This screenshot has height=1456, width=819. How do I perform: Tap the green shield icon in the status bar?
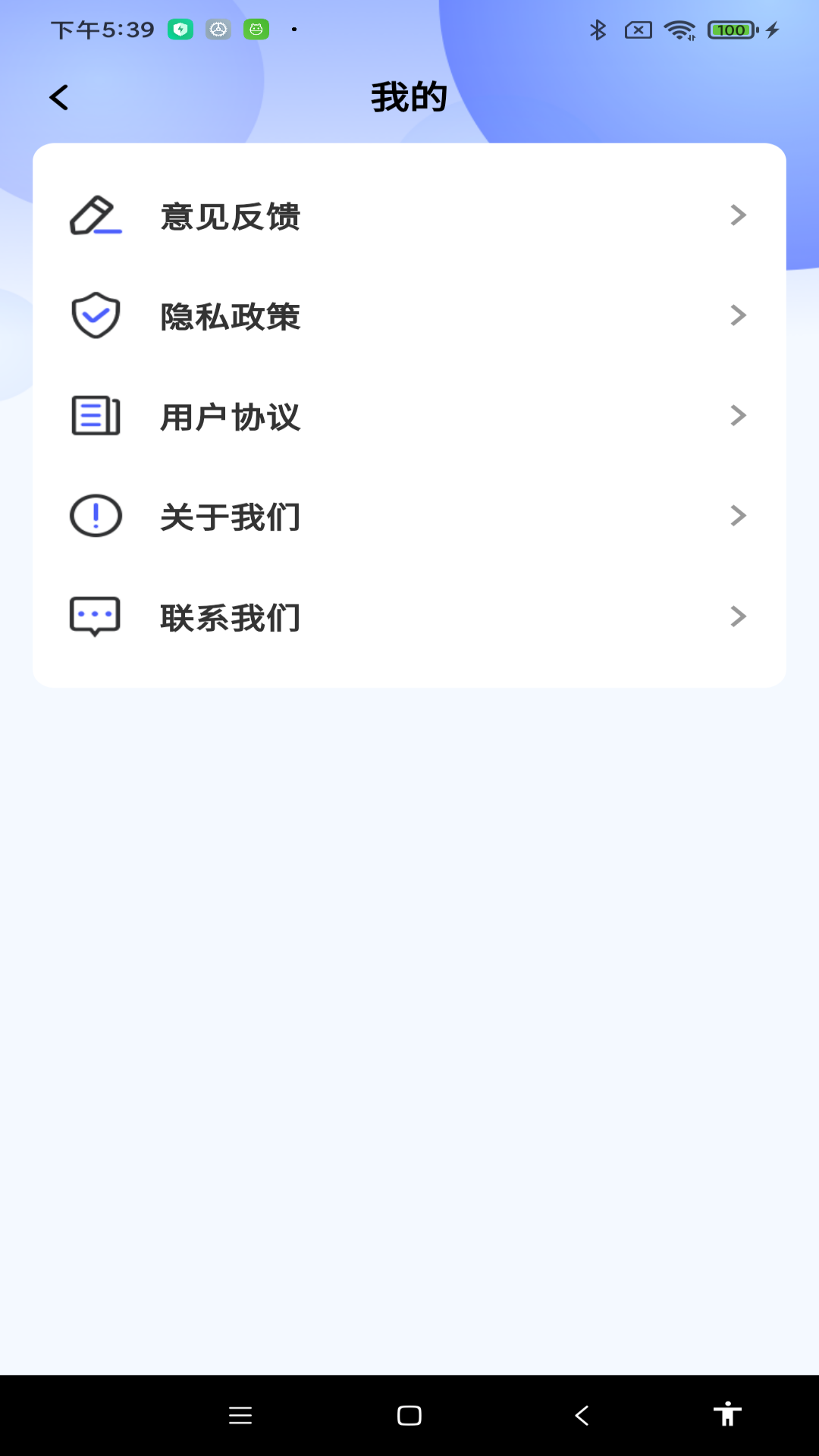click(x=181, y=29)
